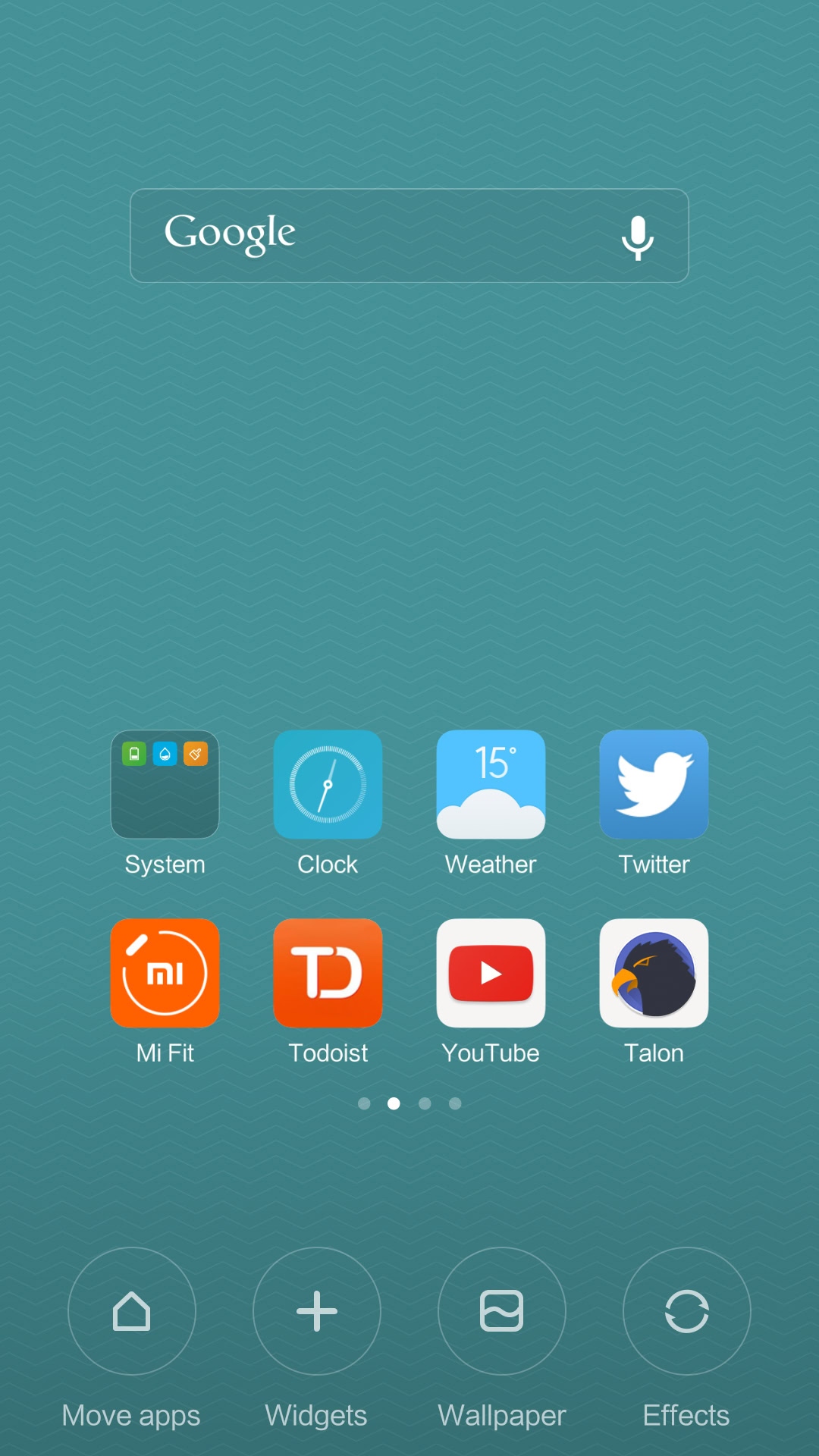Image resolution: width=819 pixels, height=1456 pixels.
Task: Open transition Effects settings
Action: (687, 1311)
